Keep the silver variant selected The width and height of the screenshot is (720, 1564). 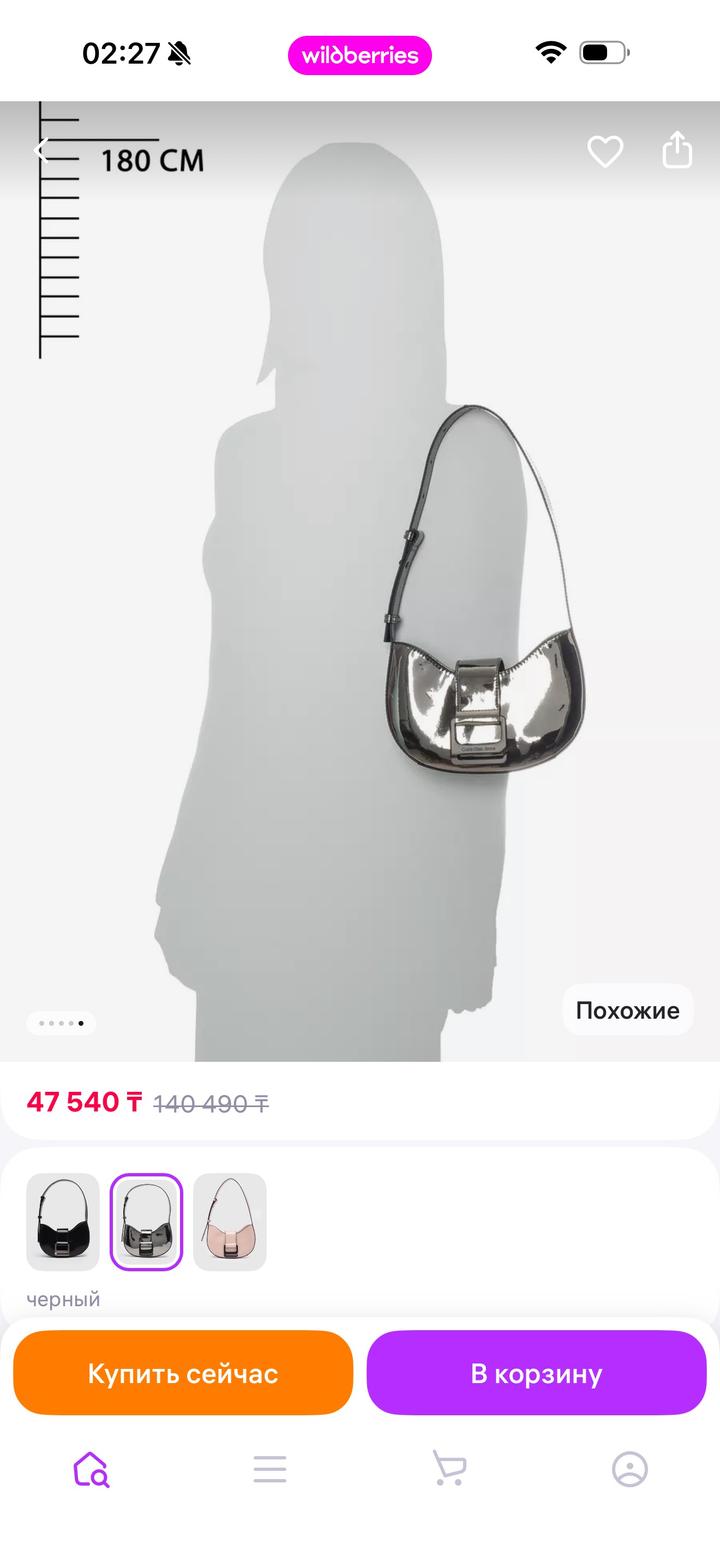146,1222
